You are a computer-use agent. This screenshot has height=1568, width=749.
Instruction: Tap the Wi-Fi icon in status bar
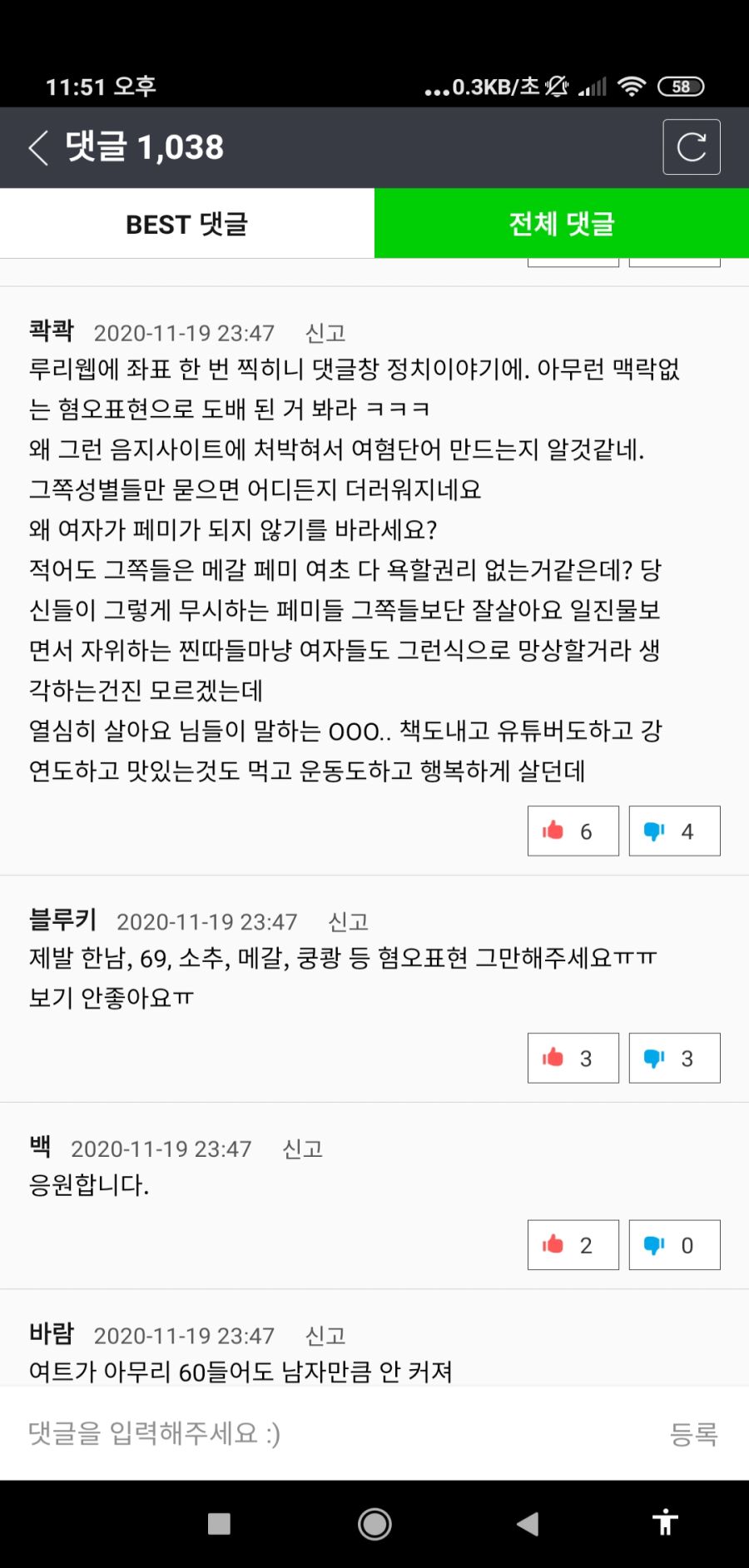click(632, 84)
